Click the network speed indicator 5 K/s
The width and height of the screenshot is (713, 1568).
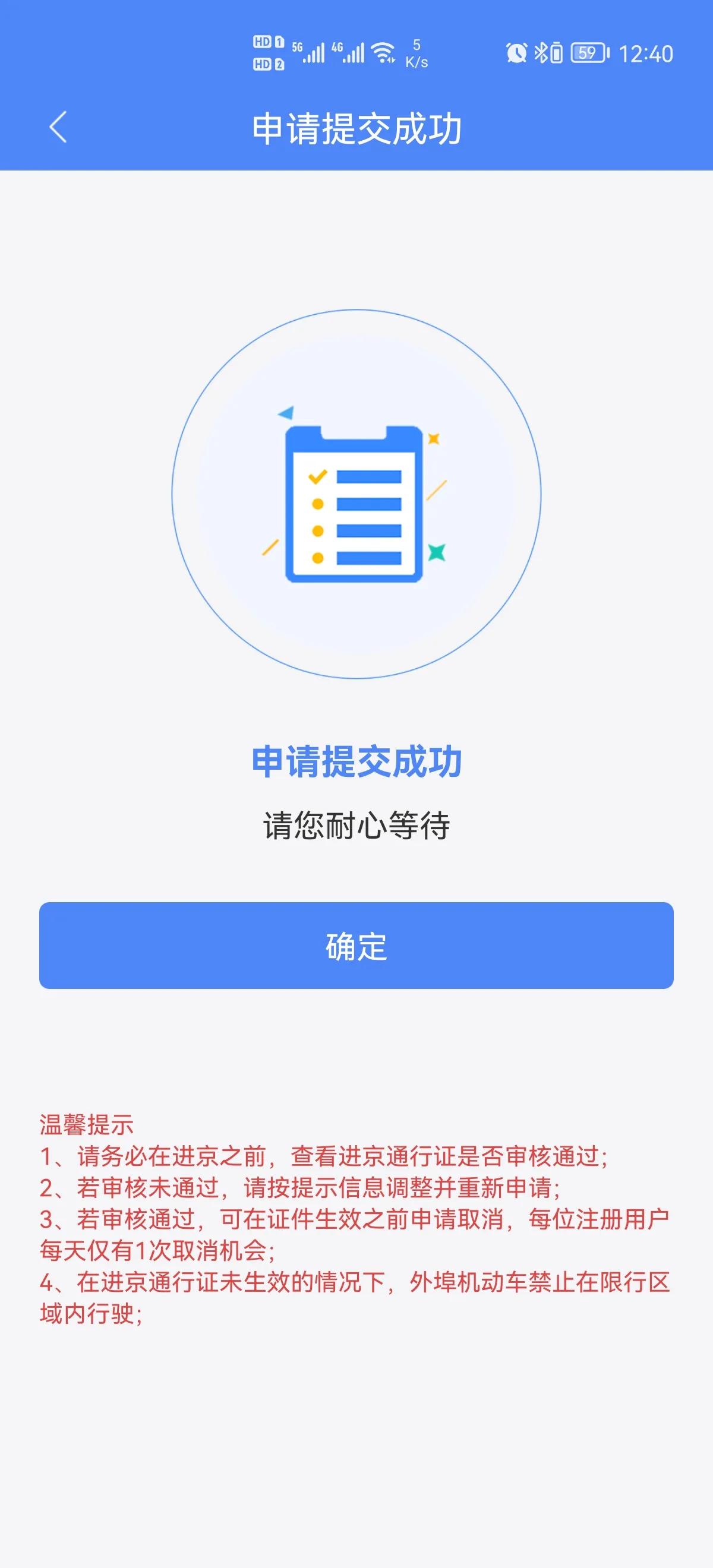click(418, 53)
